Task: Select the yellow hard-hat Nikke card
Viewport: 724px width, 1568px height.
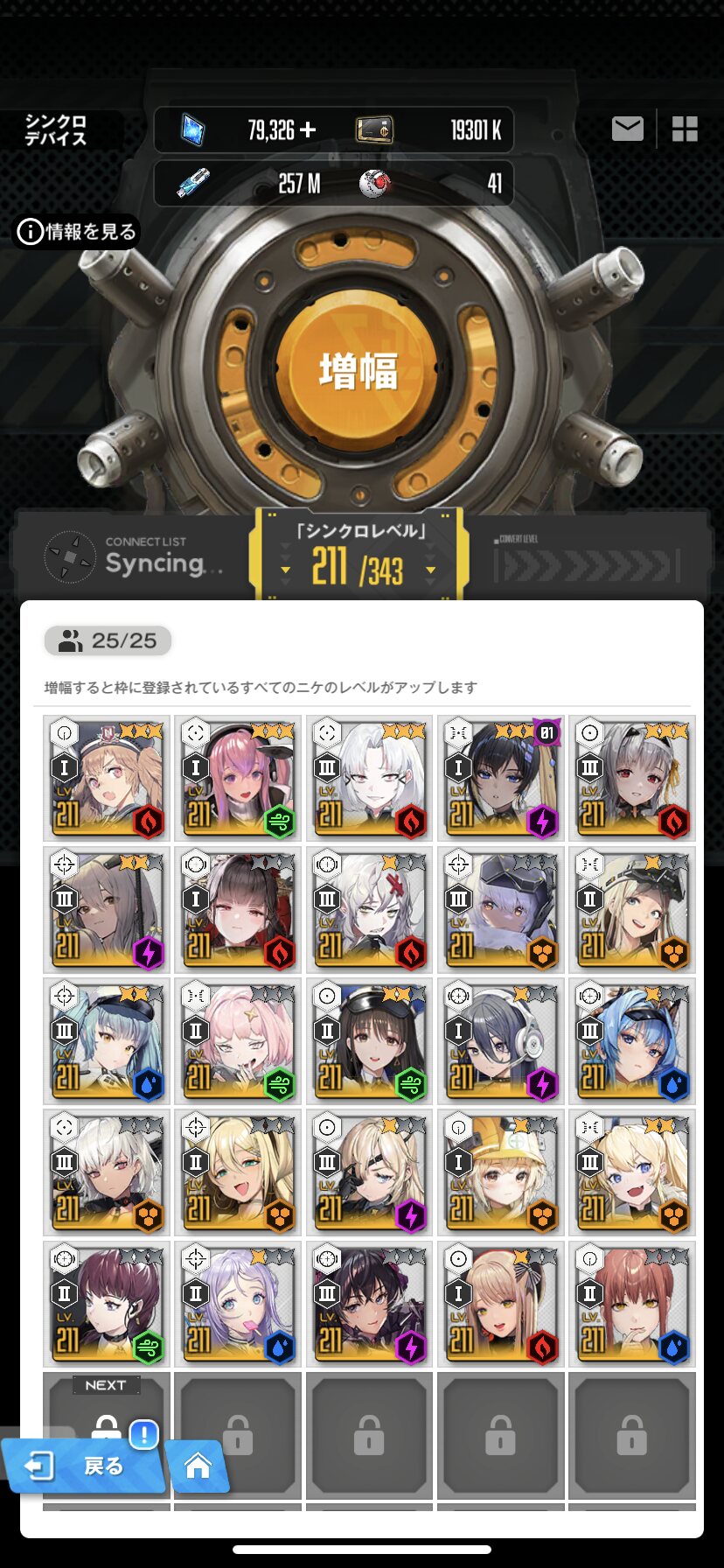Action: 501,1172
